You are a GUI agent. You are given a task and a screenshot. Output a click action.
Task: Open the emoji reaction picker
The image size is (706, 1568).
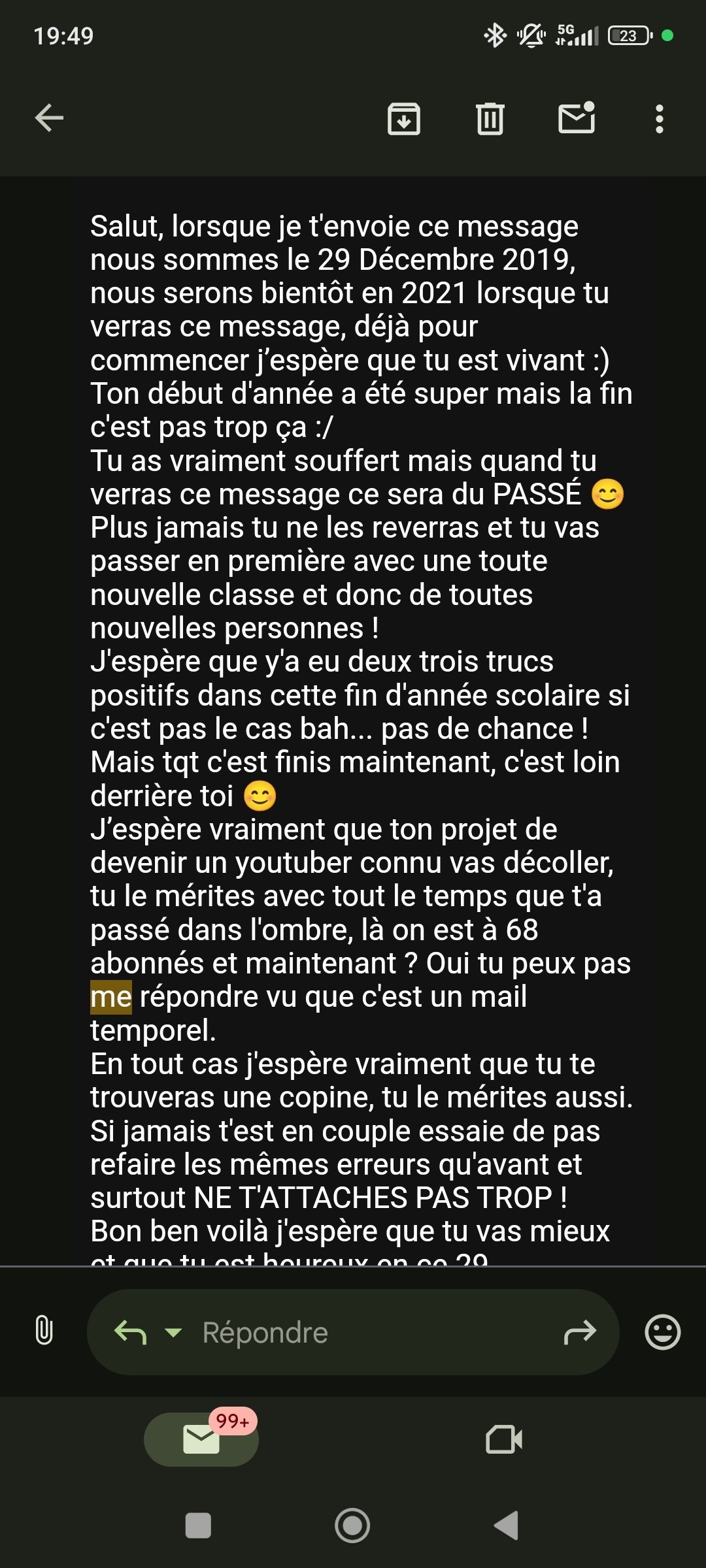point(663,1331)
